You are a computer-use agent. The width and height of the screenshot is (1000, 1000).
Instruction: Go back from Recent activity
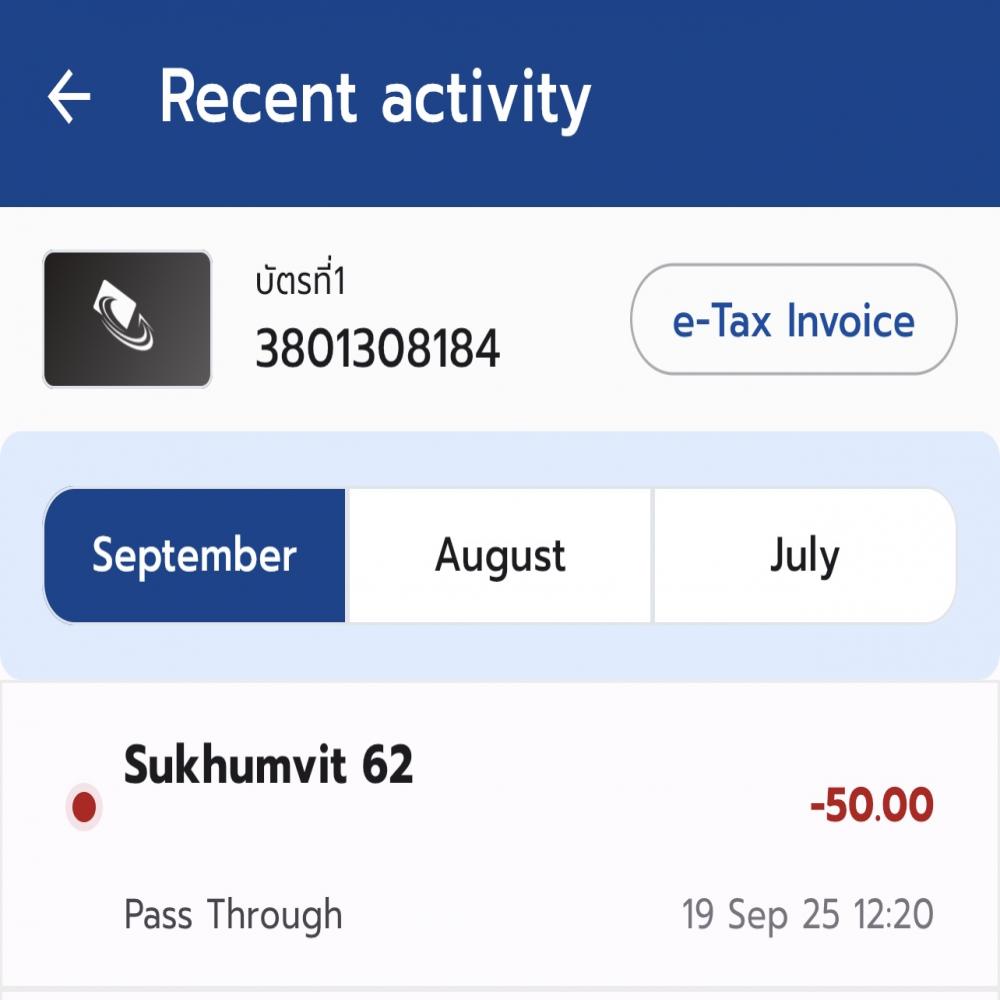tap(69, 98)
